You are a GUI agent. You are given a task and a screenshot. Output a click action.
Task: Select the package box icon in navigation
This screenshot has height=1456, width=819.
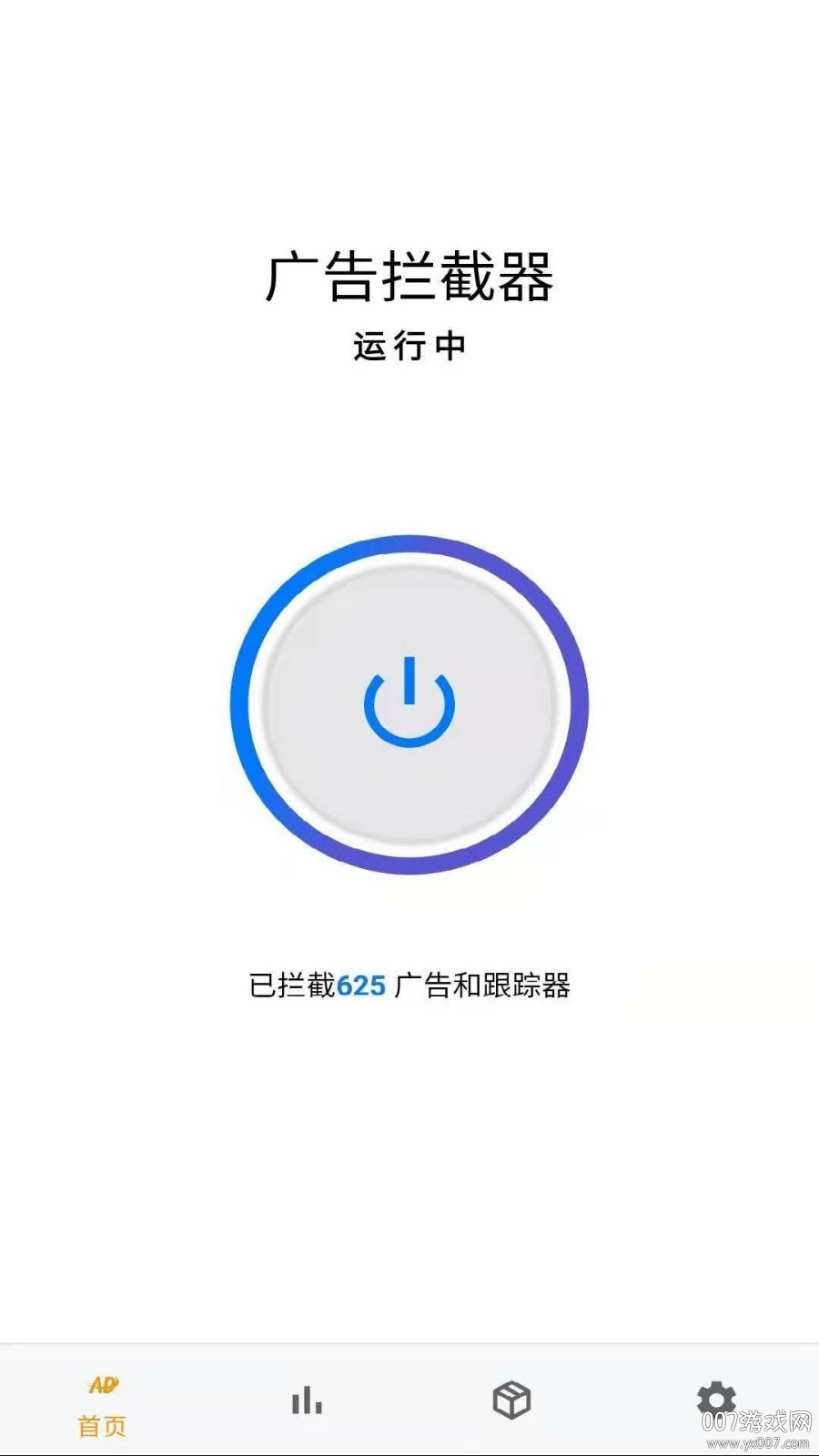[x=511, y=1400]
